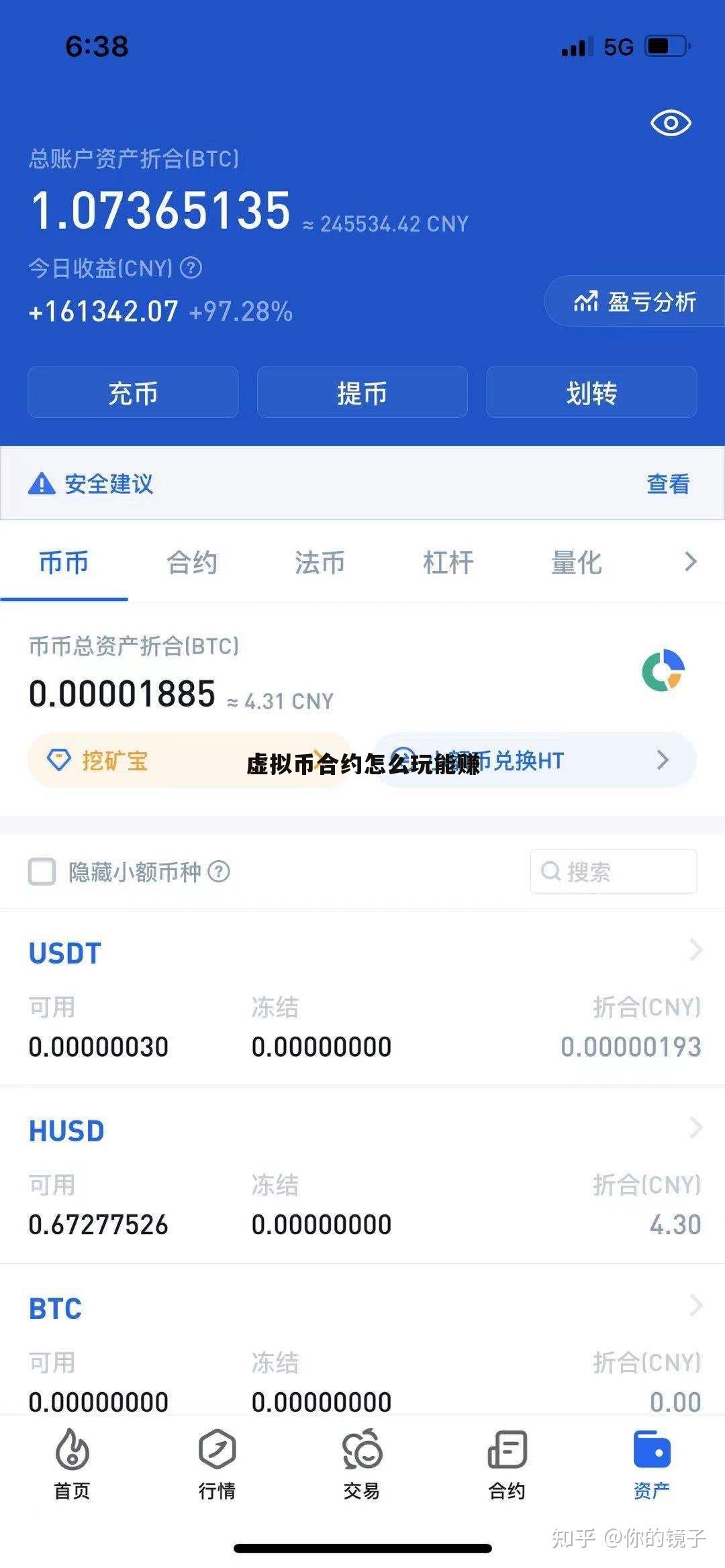Tap the 充币 deposit button
Viewport: 725px width, 1568px height.
click(133, 393)
